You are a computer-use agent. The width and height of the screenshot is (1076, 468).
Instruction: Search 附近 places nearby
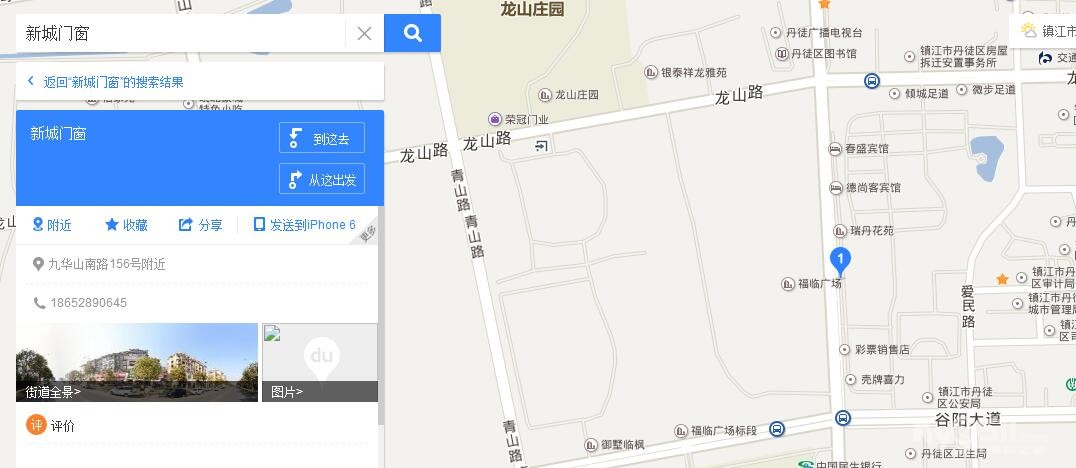pos(51,225)
